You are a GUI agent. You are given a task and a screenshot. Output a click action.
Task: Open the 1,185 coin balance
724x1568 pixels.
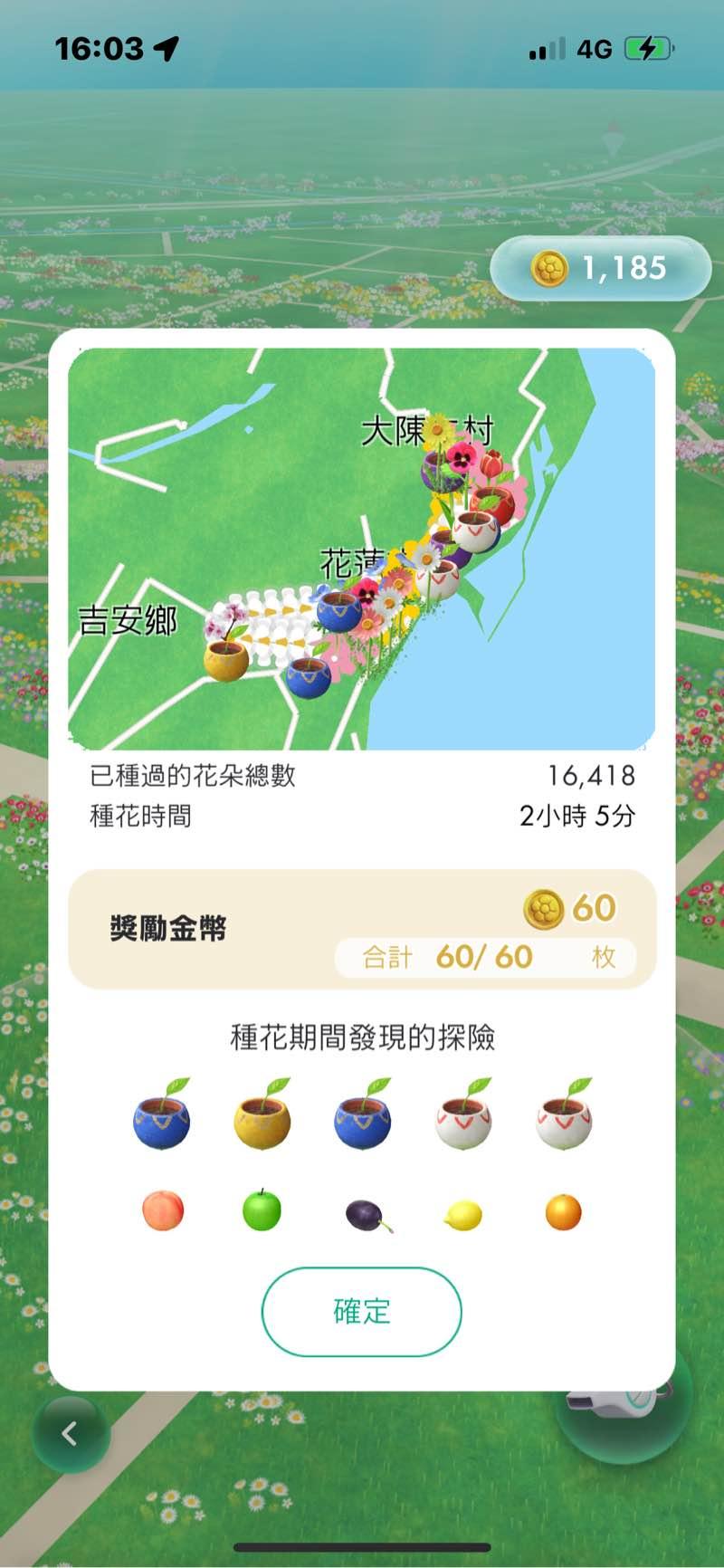click(600, 268)
